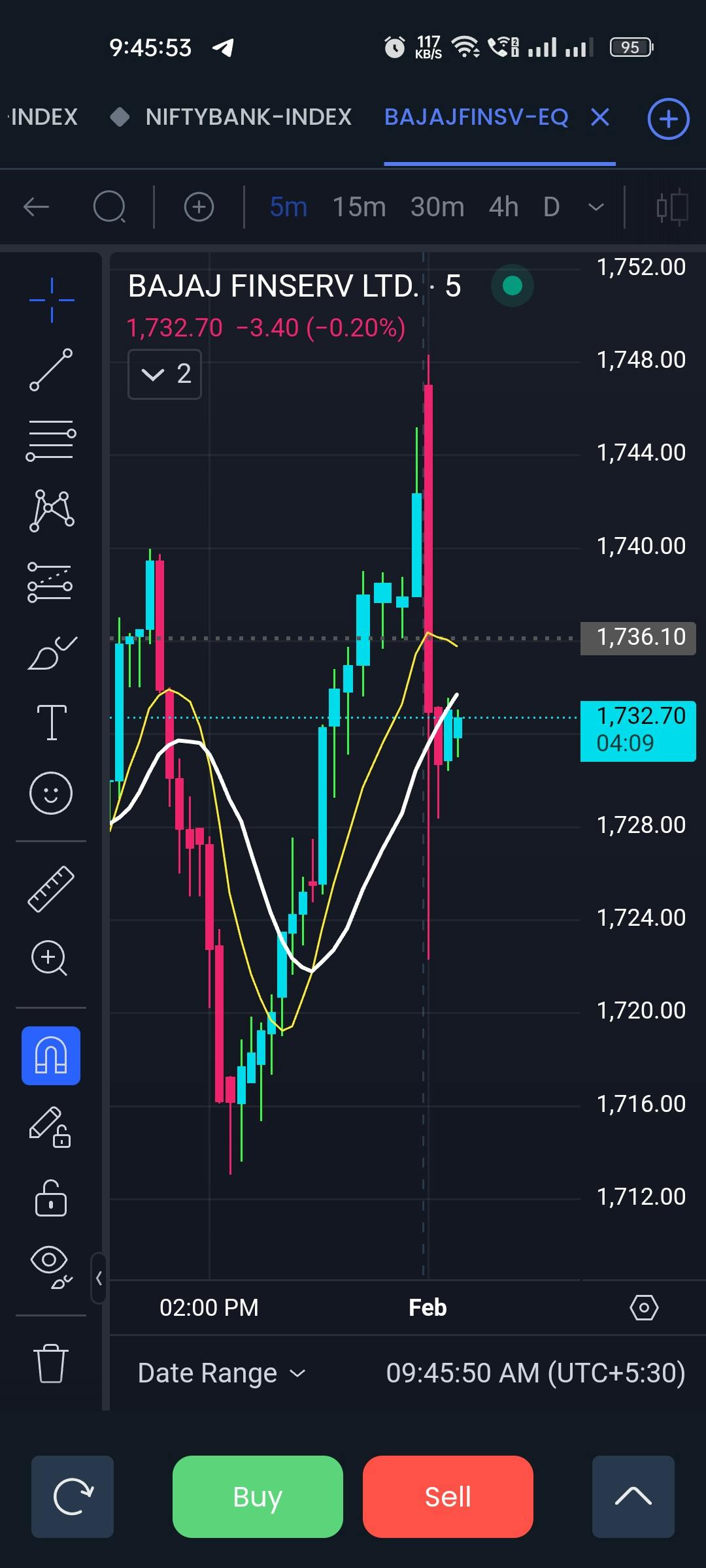Open the Date Range dropdown
This screenshot has height=1568, width=706.
tap(221, 1373)
